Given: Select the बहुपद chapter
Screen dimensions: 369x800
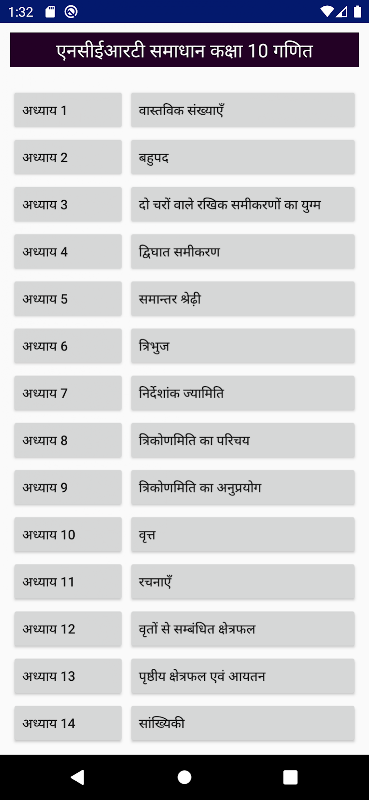Looking at the screenshot, I should click(x=242, y=157).
